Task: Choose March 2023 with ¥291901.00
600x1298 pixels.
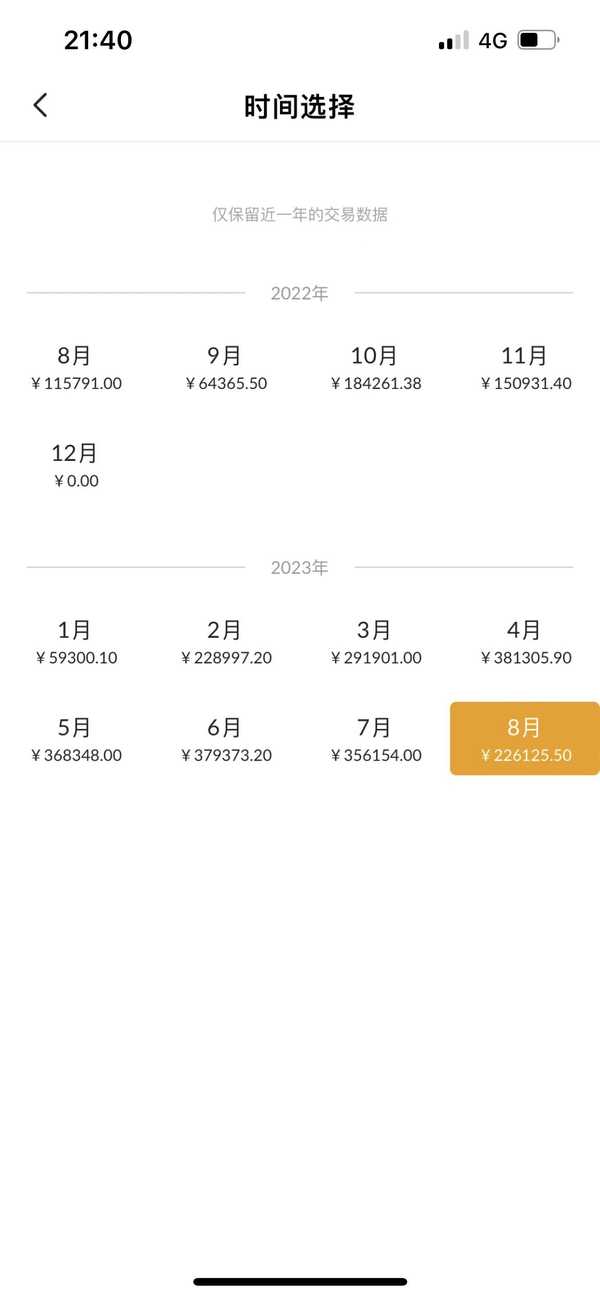Action: tap(375, 642)
